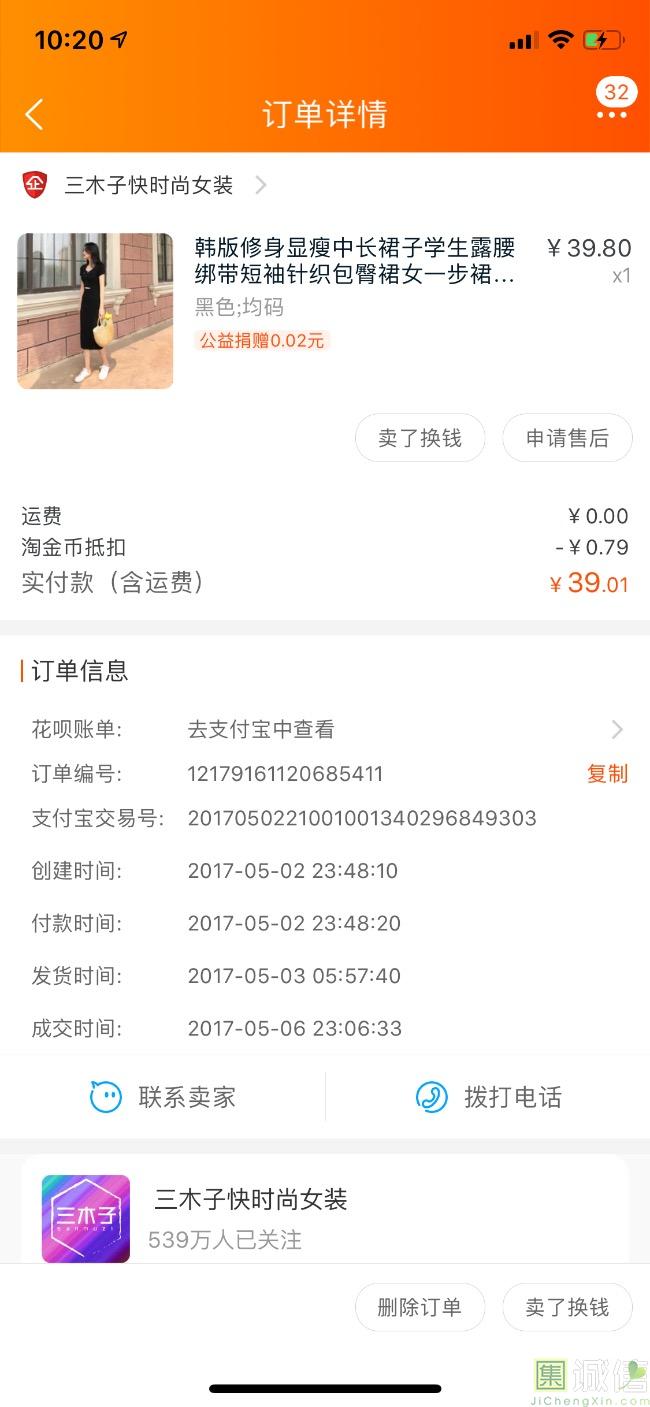Copy the order number with 复制
Viewport: 650px width, 1407px height.
click(606, 773)
